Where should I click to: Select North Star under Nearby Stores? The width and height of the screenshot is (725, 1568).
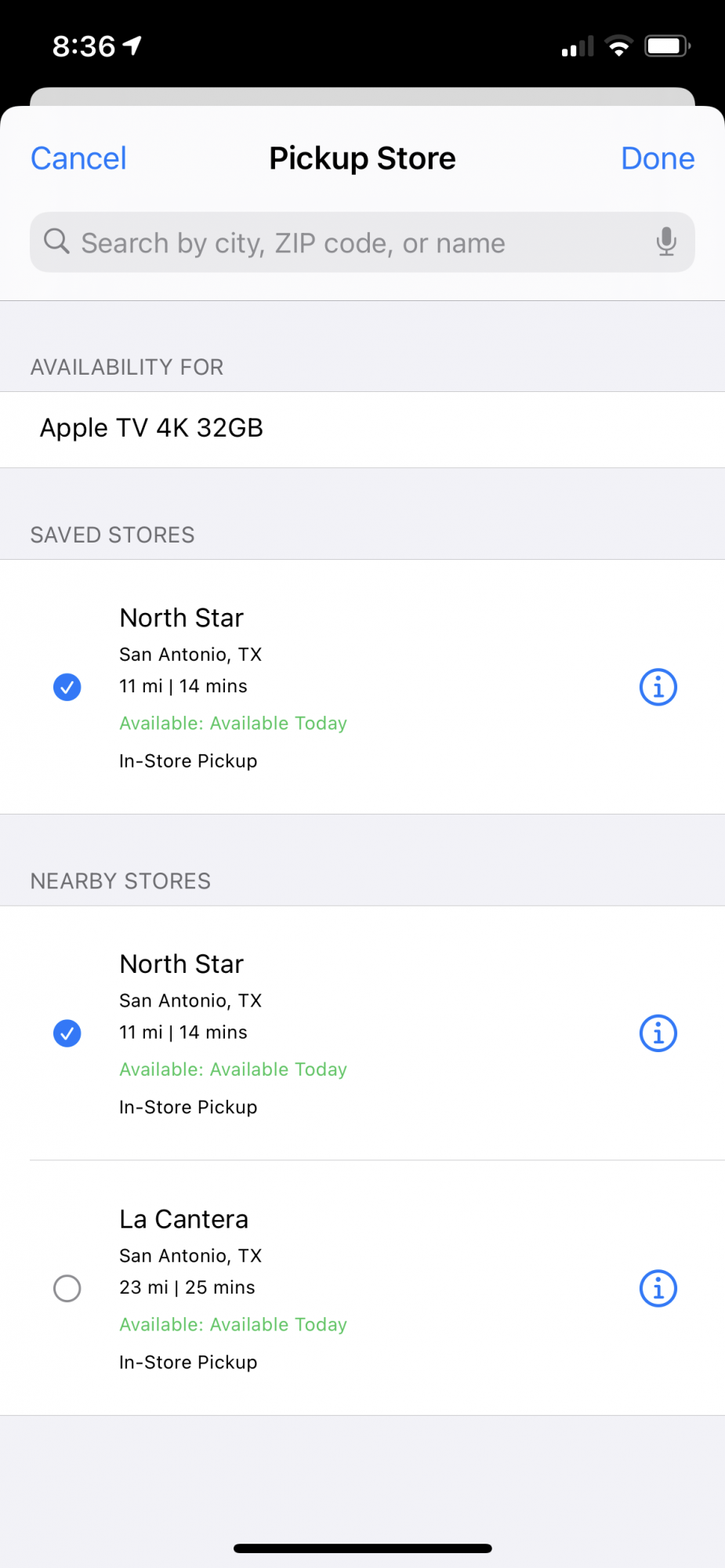(67, 1033)
